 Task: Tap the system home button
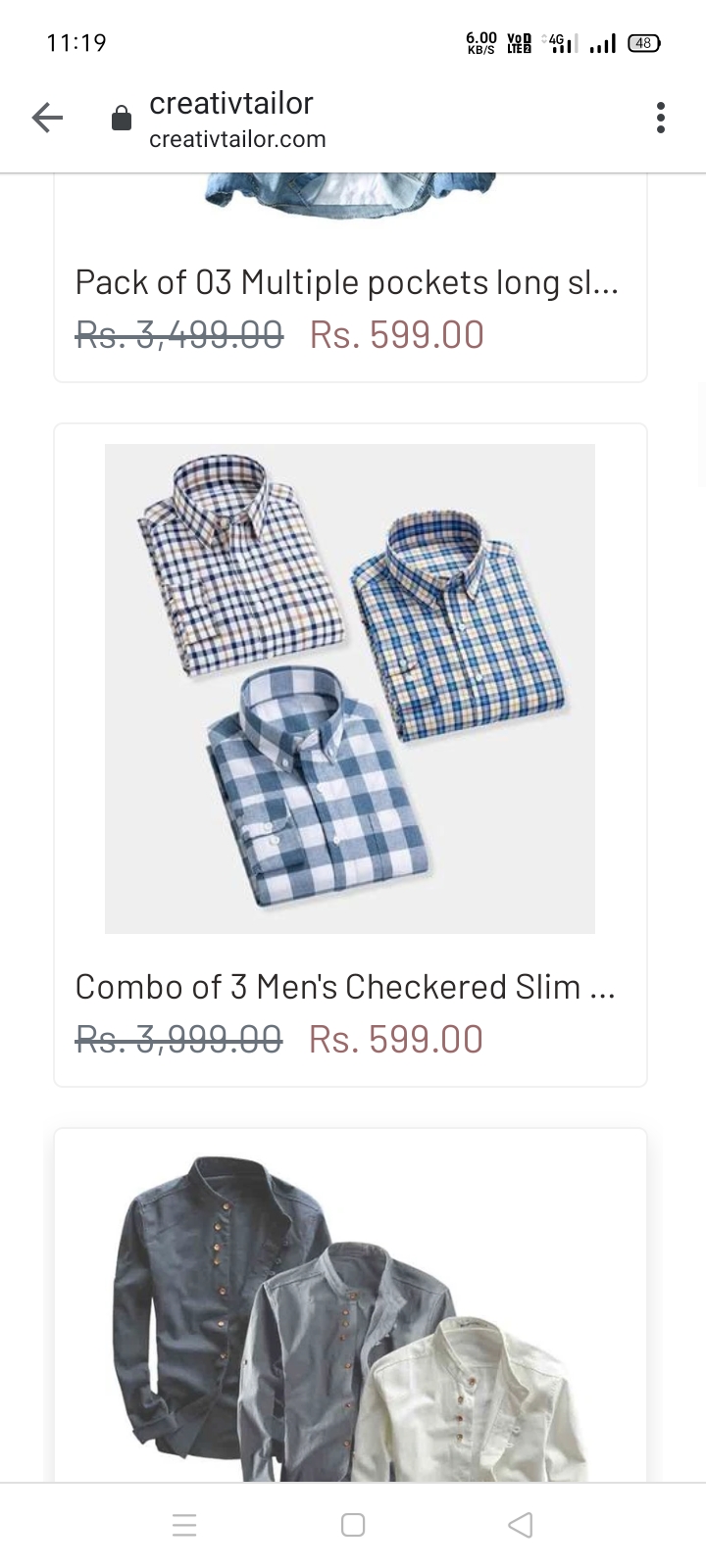pyautogui.click(x=353, y=1525)
